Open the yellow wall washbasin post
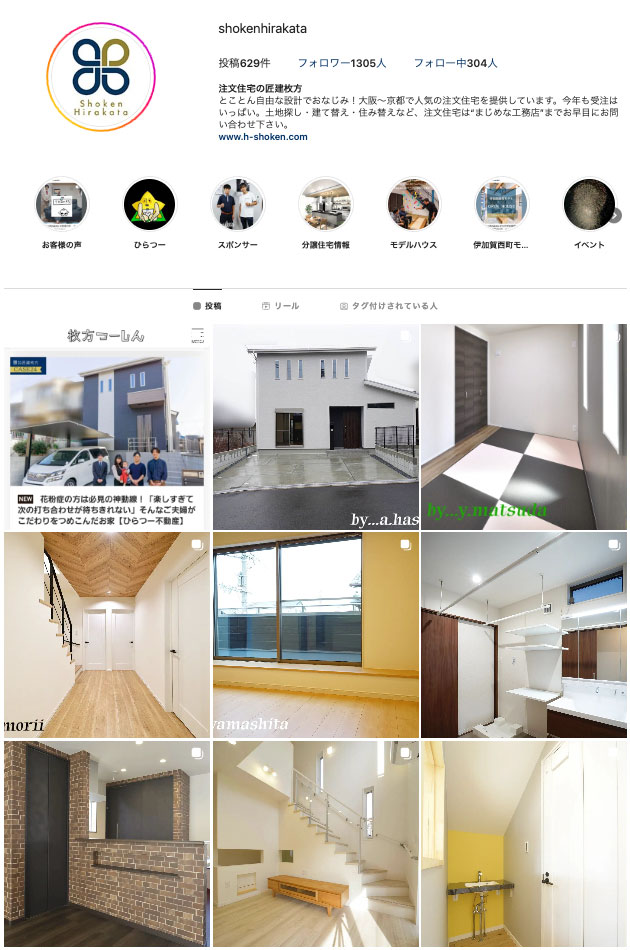 pyautogui.click(x=523, y=843)
